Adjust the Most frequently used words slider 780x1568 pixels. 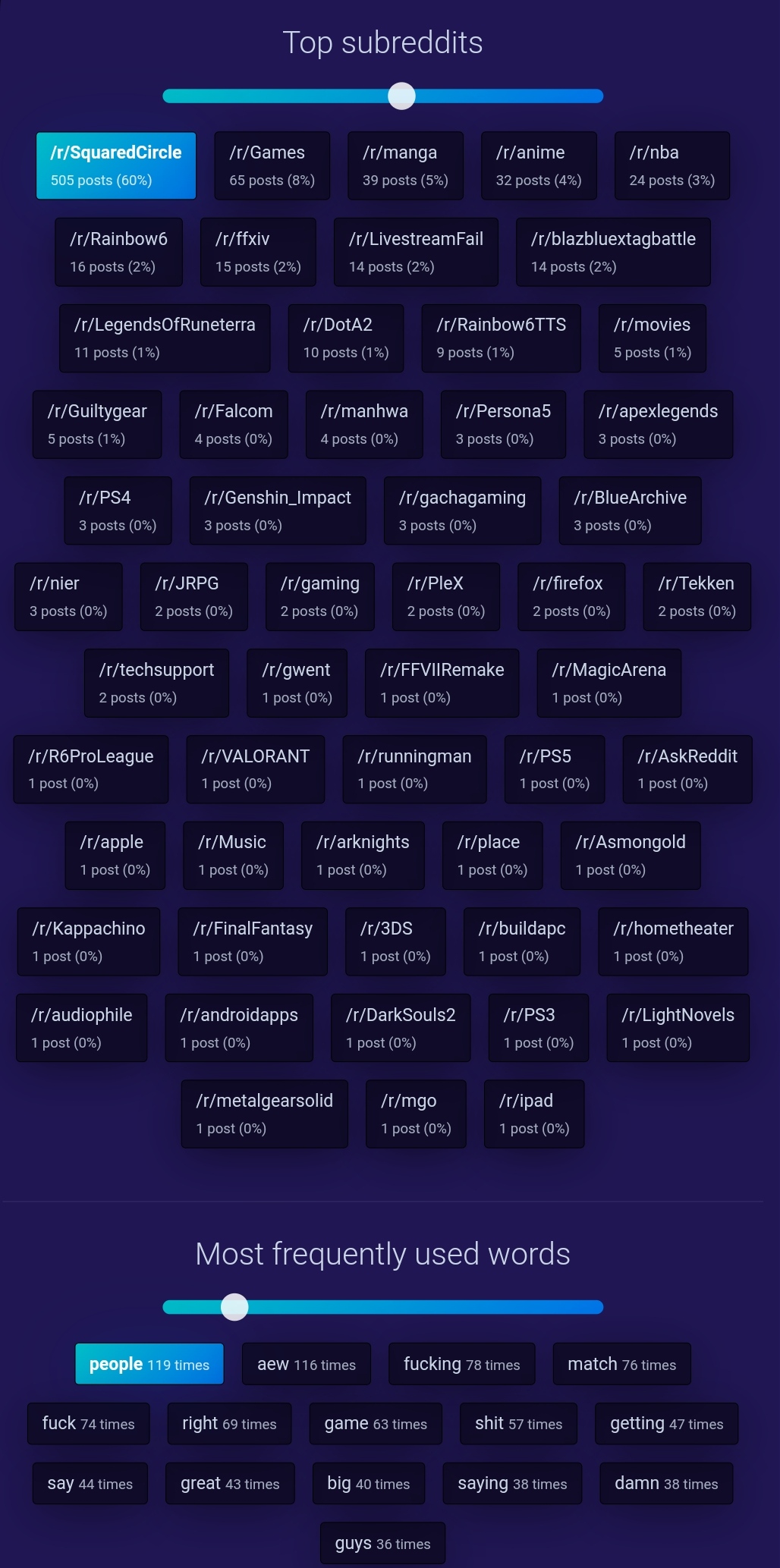tap(234, 1307)
